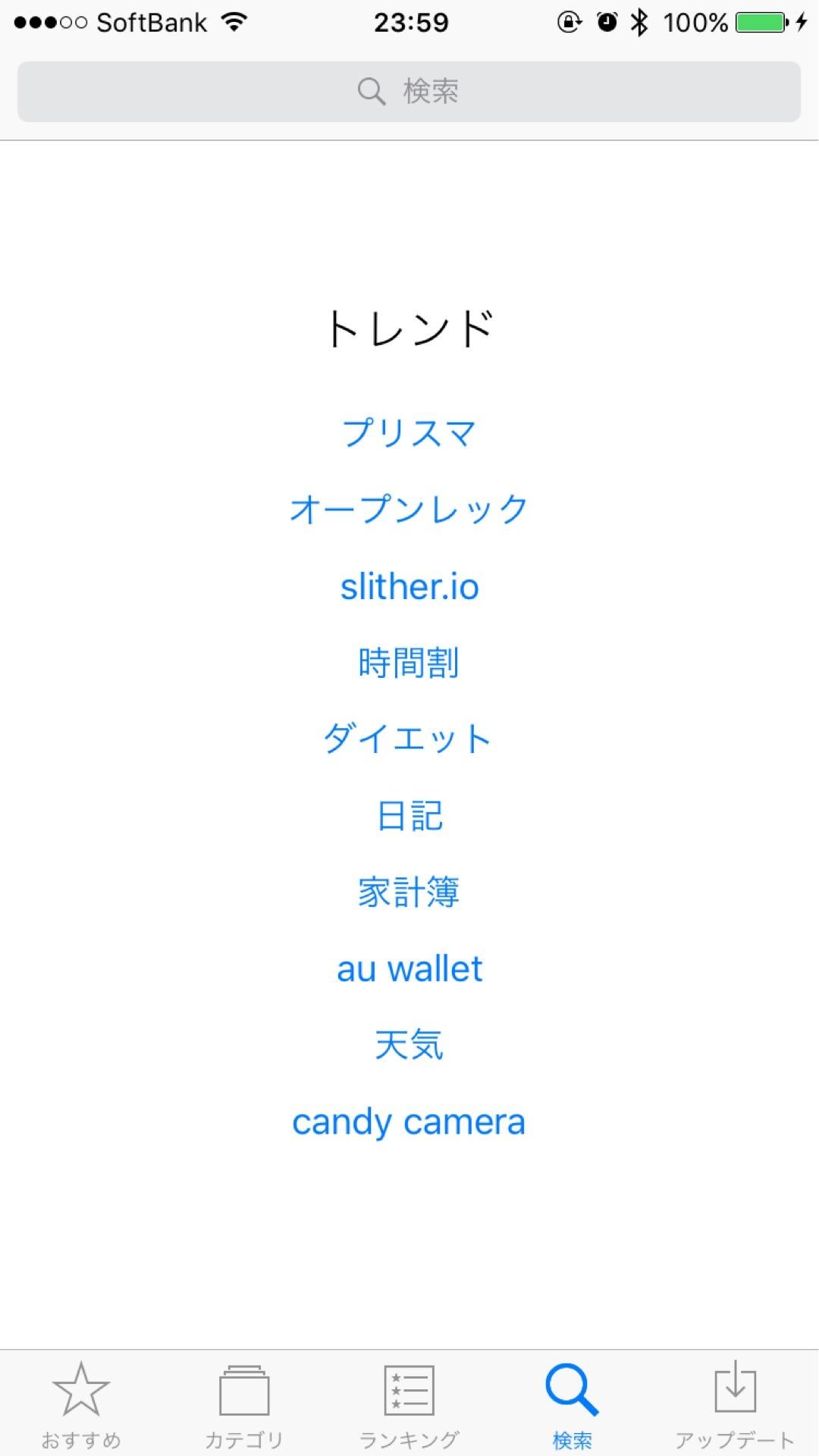The height and width of the screenshot is (1456, 819).
Task: Search for slither.io from trends
Action: pyautogui.click(x=409, y=587)
